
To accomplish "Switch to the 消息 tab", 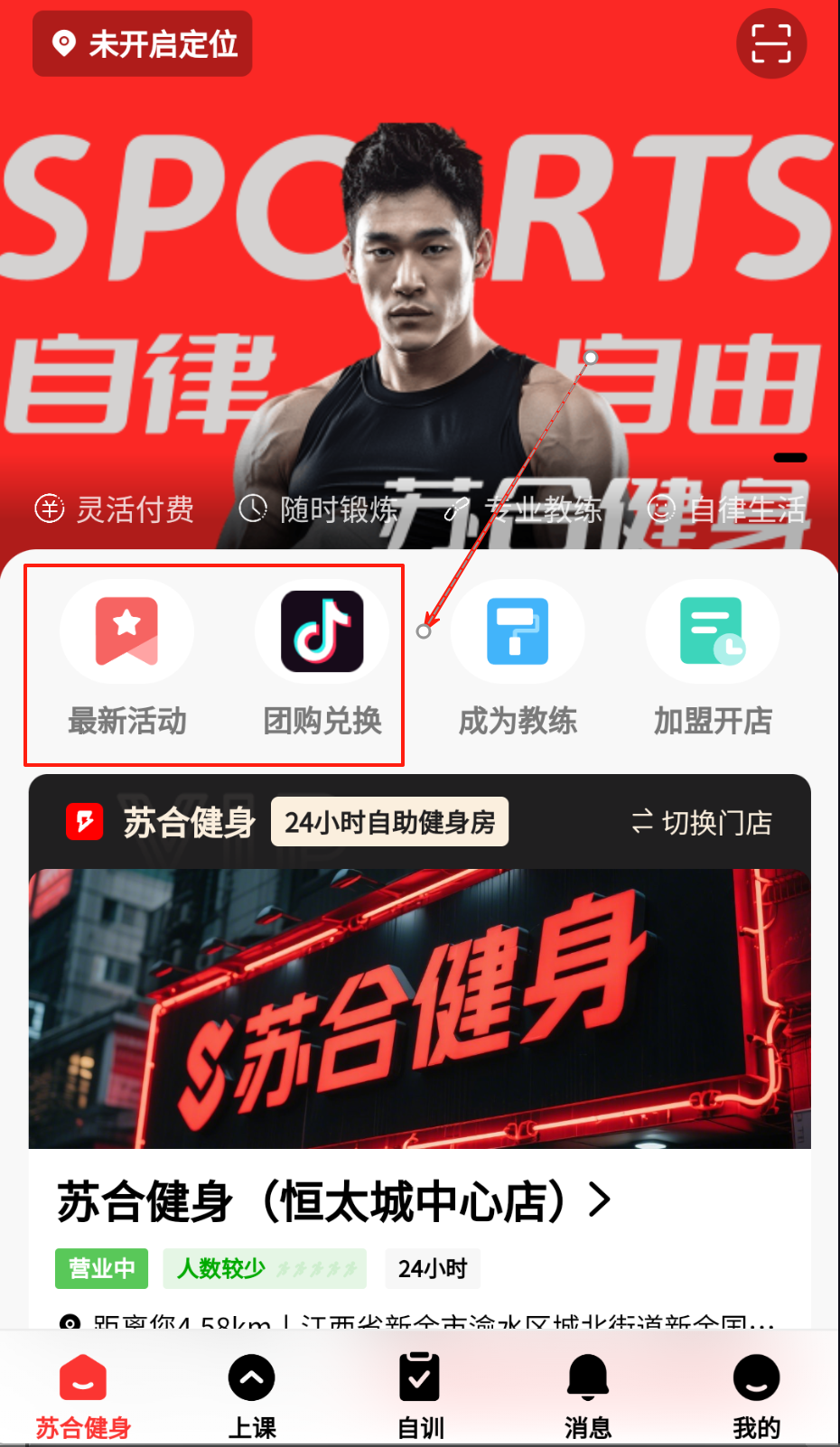I will (588, 1396).
